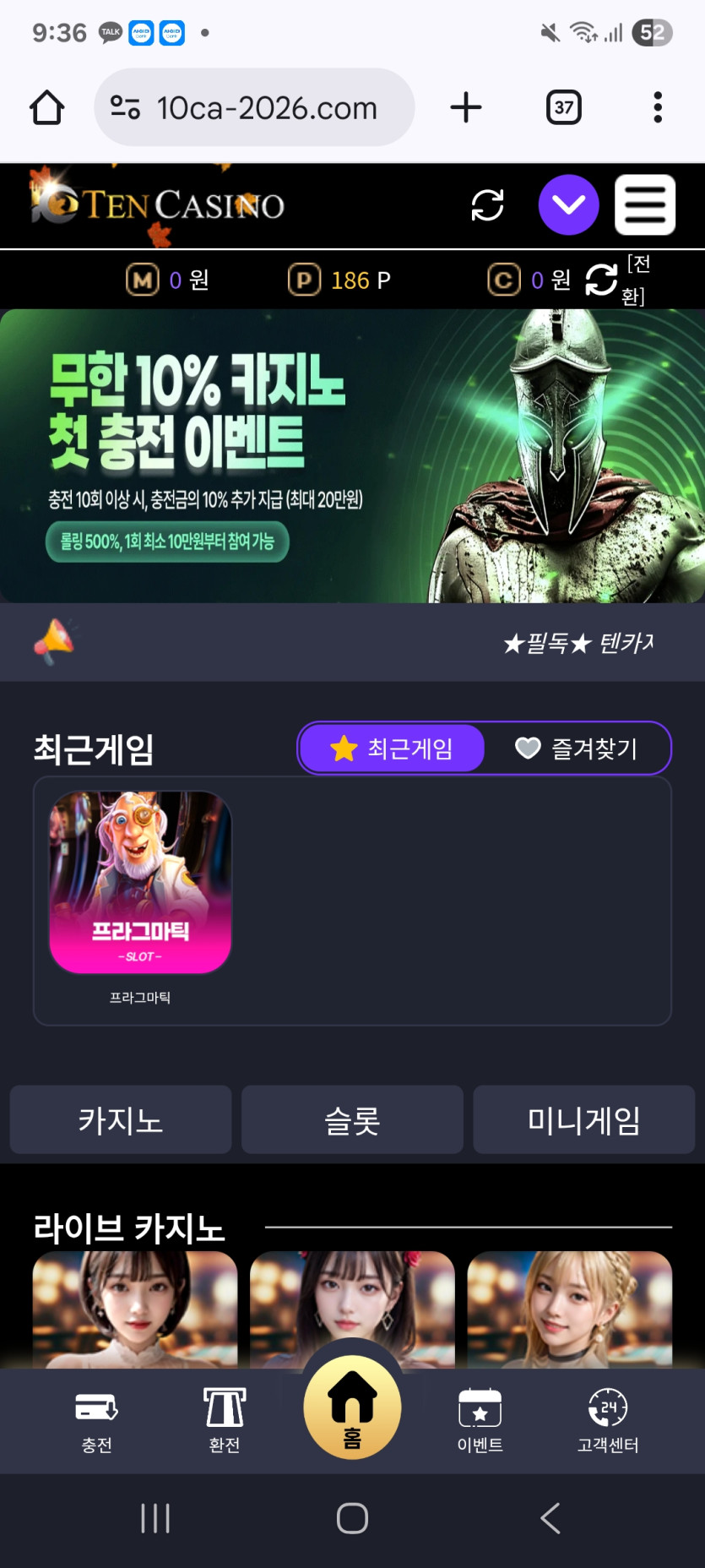Open the hamburger menu
The width and height of the screenshot is (705, 1568).
pyautogui.click(x=645, y=205)
